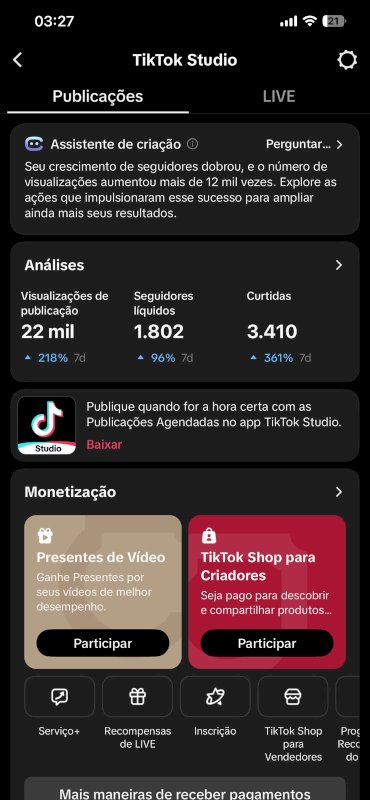Switch to the LIVE tab
The width and height of the screenshot is (370, 800).
coord(279,96)
